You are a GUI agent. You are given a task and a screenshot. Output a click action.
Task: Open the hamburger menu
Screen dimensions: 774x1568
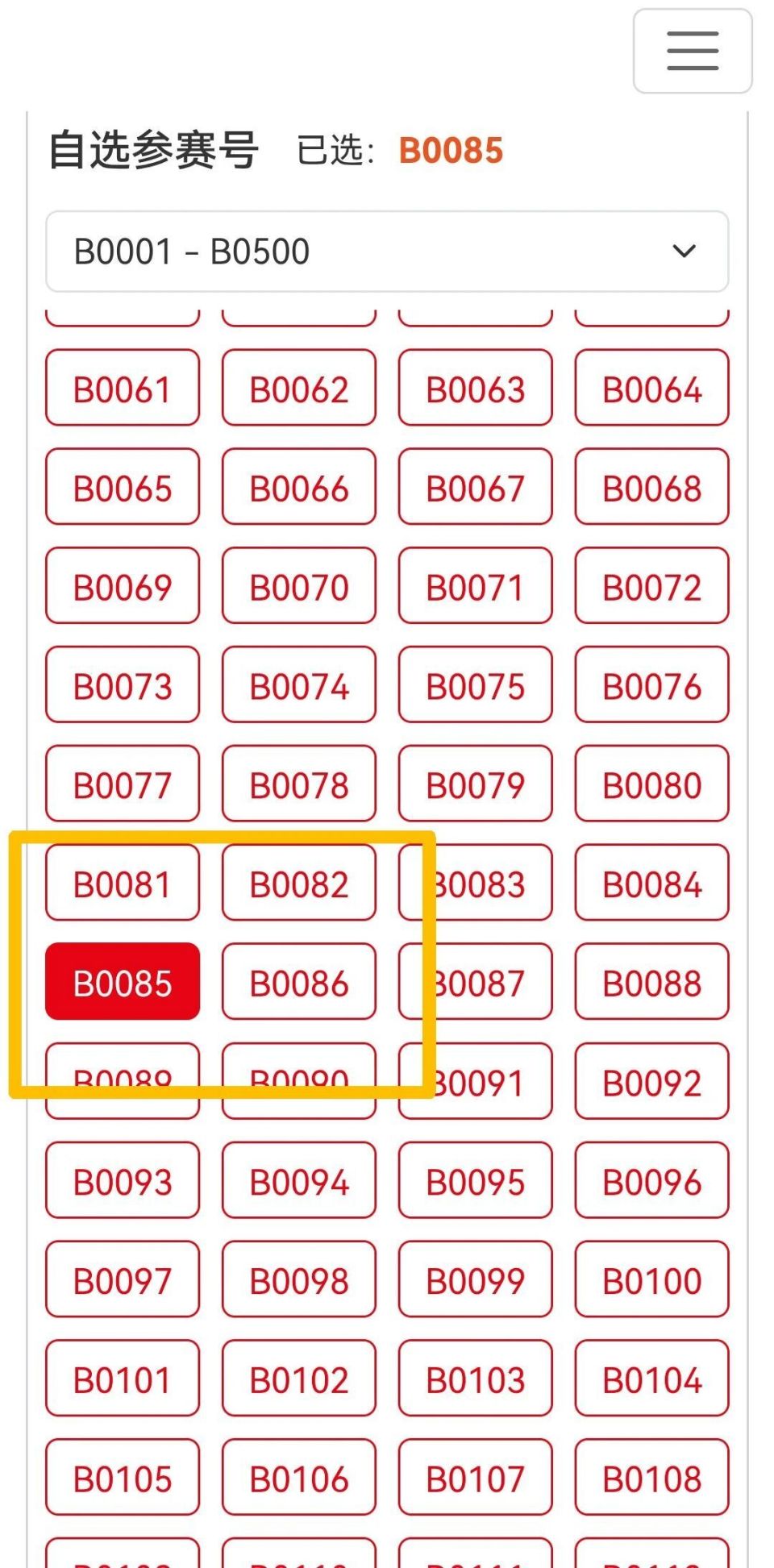click(692, 52)
